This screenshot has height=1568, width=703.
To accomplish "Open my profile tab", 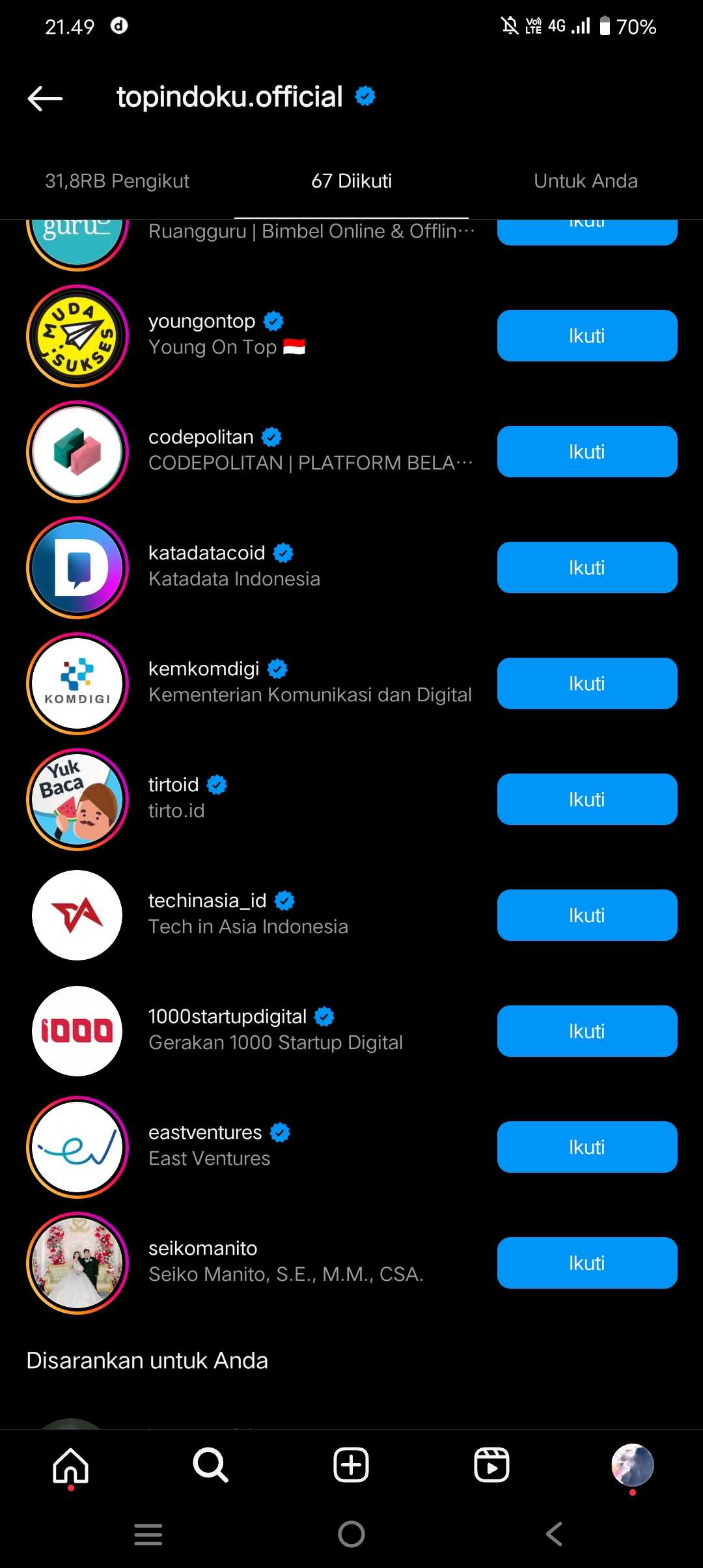I will [x=632, y=1465].
